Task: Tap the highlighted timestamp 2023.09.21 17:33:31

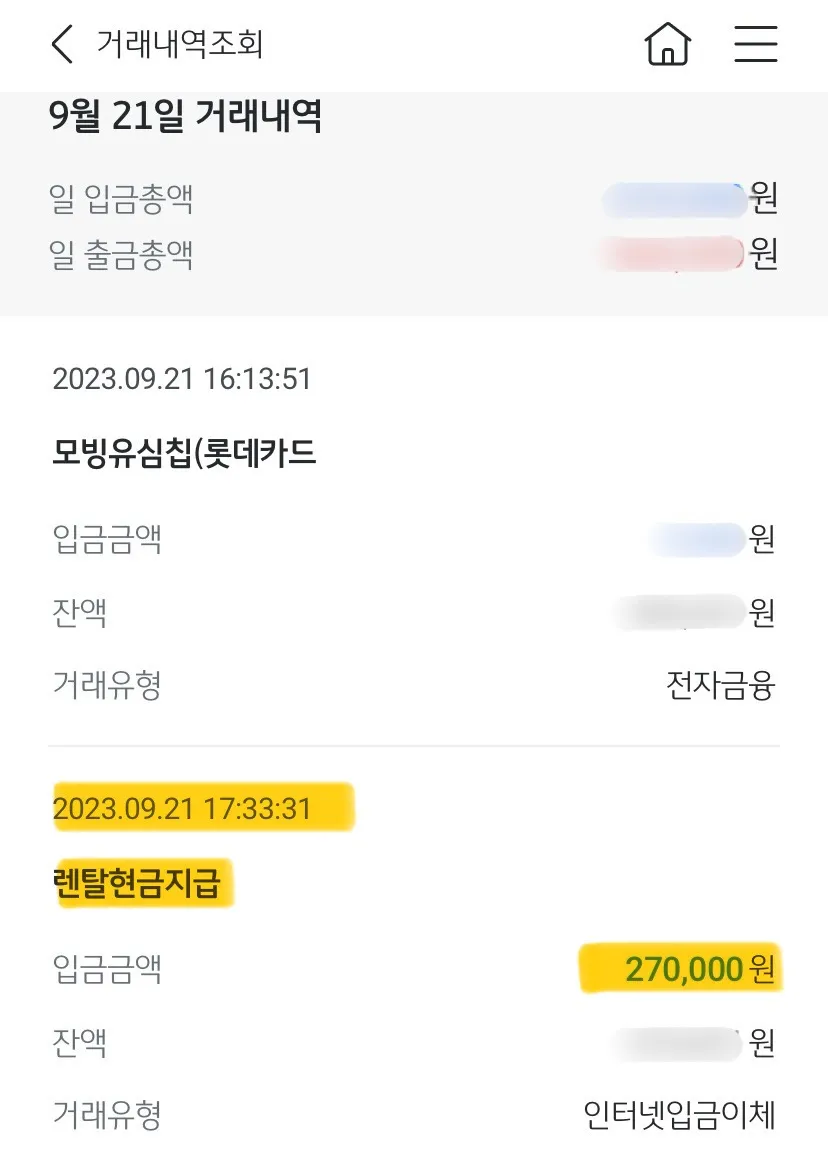Action: pyautogui.click(x=200, y=807)
